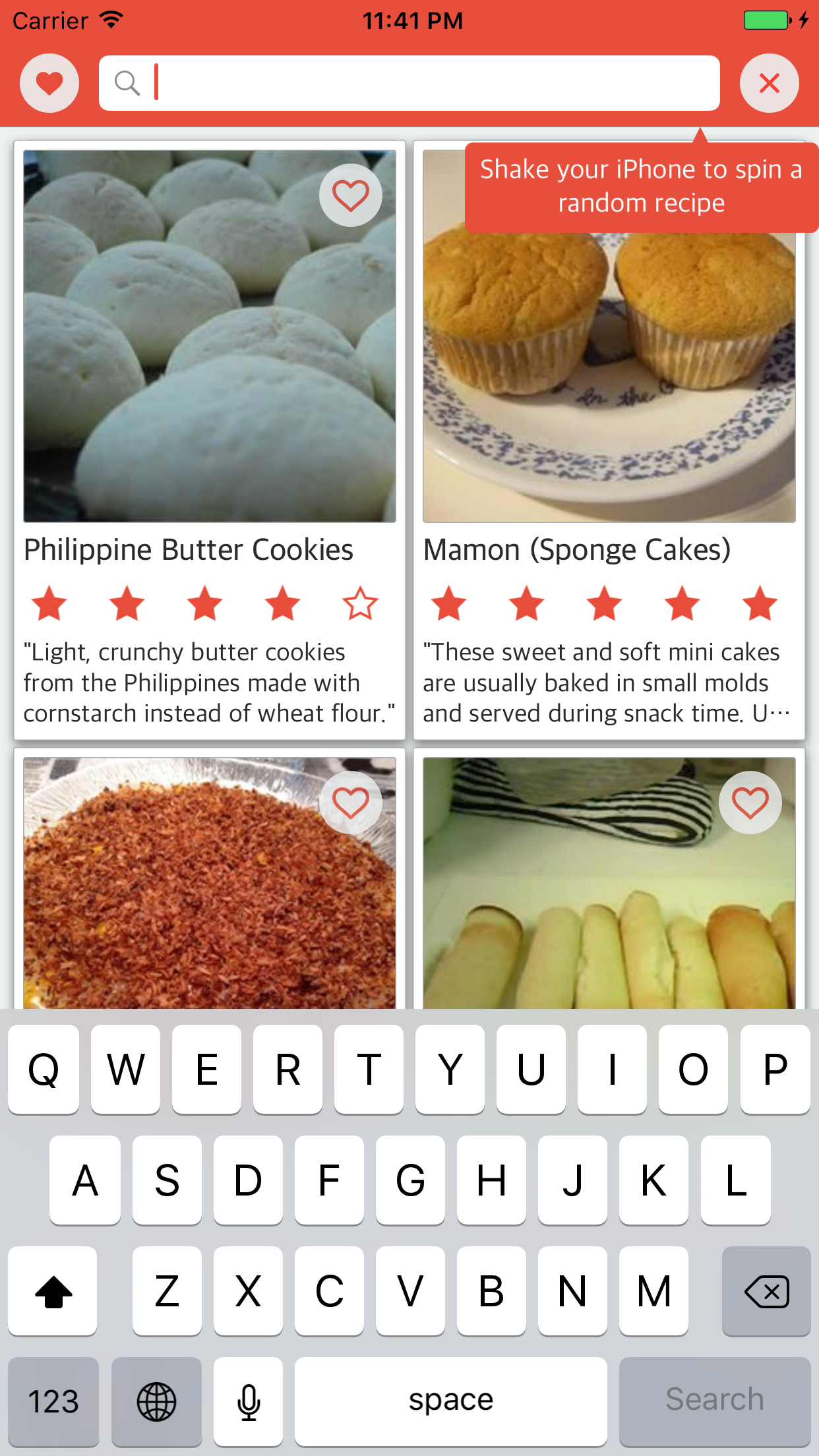This screenshot has width=819, height=1456.
Task: Open the Philippine Butter Cookies recipe card
Action: pyautogui.click(x=210, y=549)
